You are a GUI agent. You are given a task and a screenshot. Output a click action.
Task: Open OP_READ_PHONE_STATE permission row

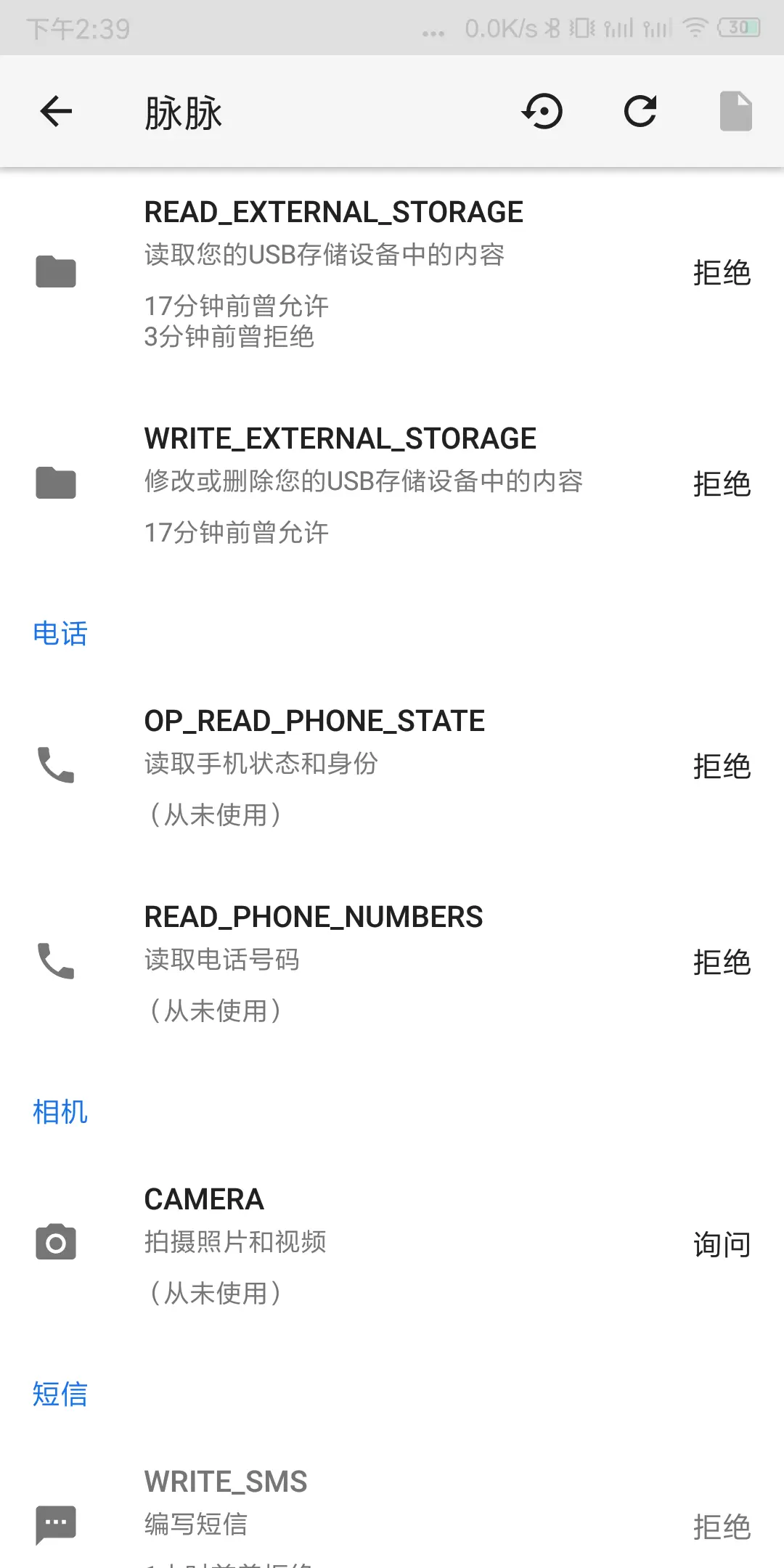click(392, 767)
